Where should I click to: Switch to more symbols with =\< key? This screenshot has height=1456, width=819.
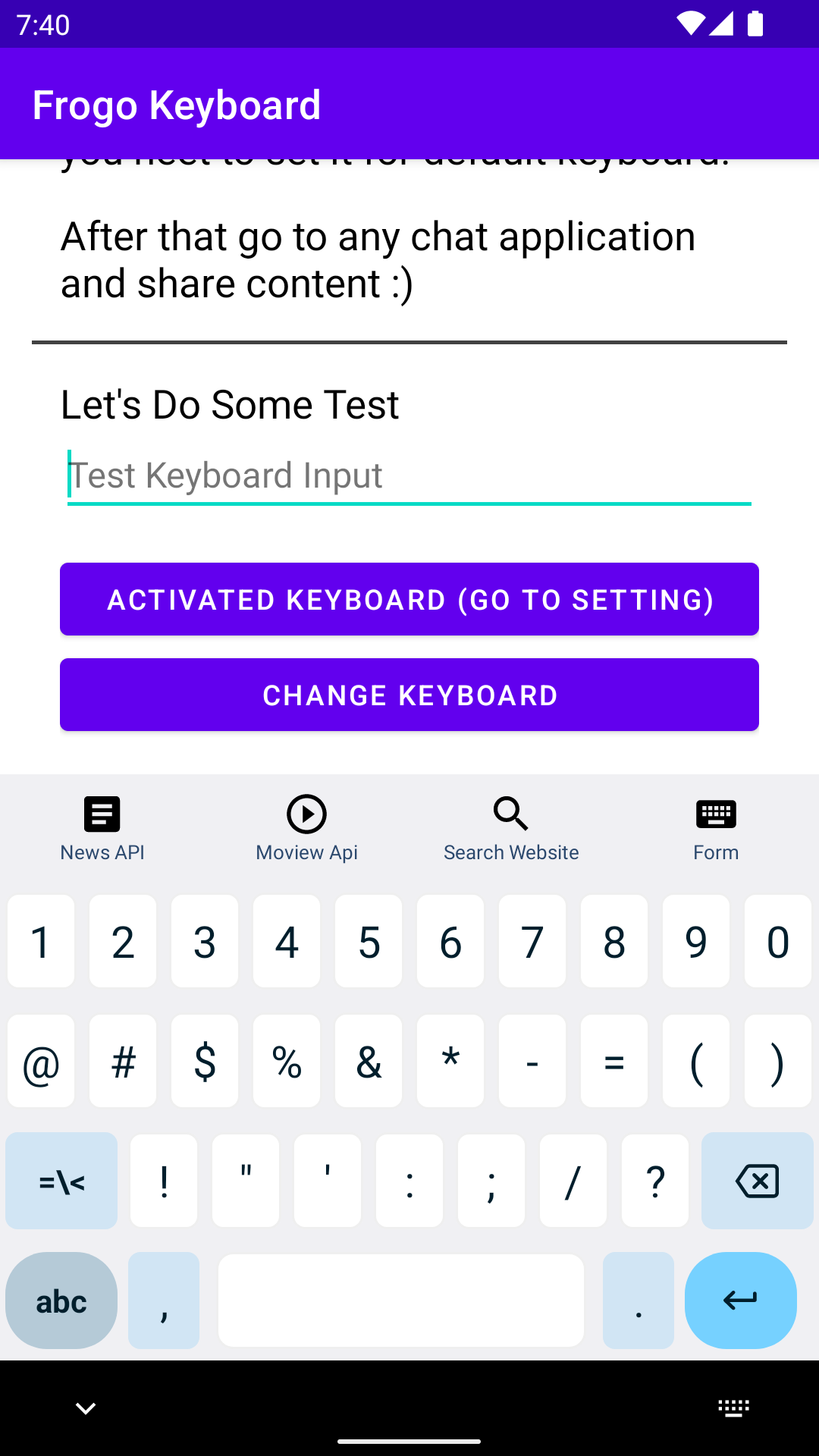pos(61,1181)
